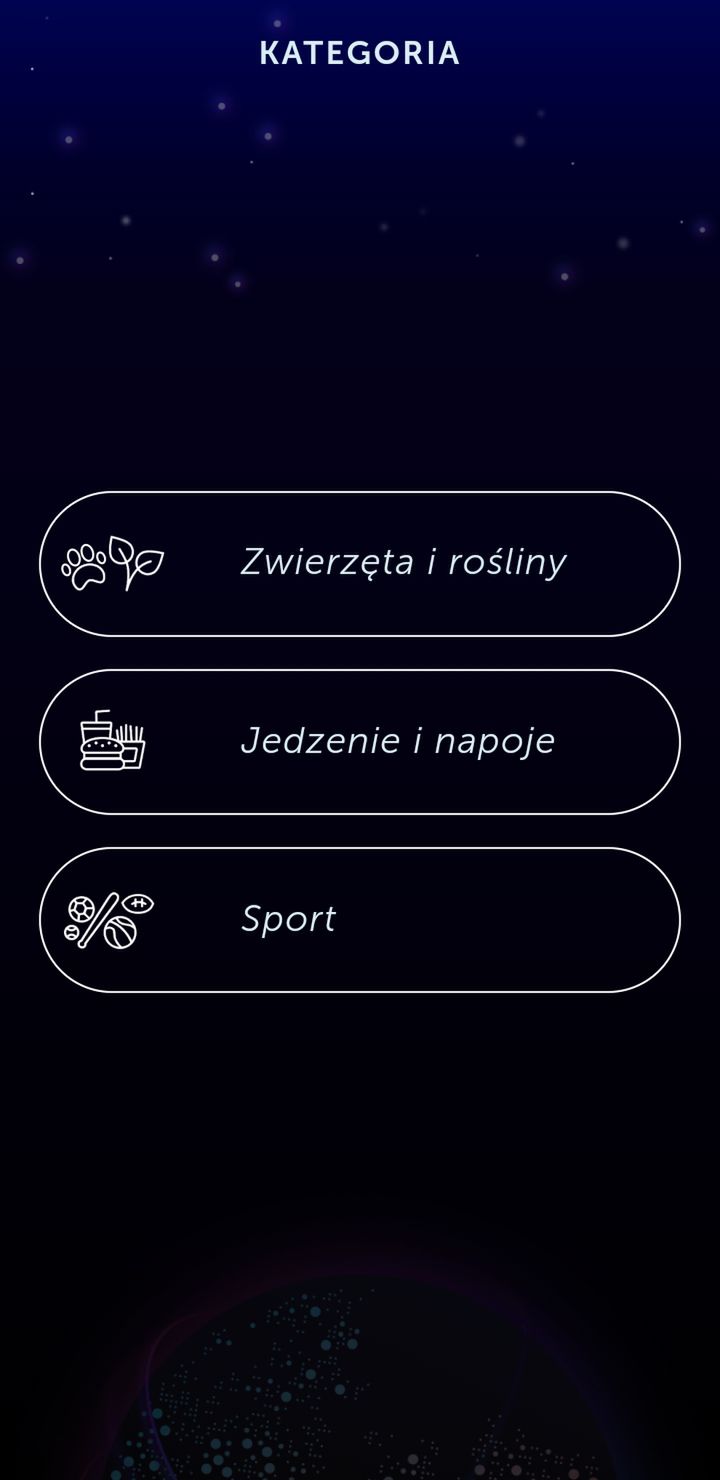Pick the Sport category
The width and height of the screenshot is (720, 1480).
pos(360,920)
